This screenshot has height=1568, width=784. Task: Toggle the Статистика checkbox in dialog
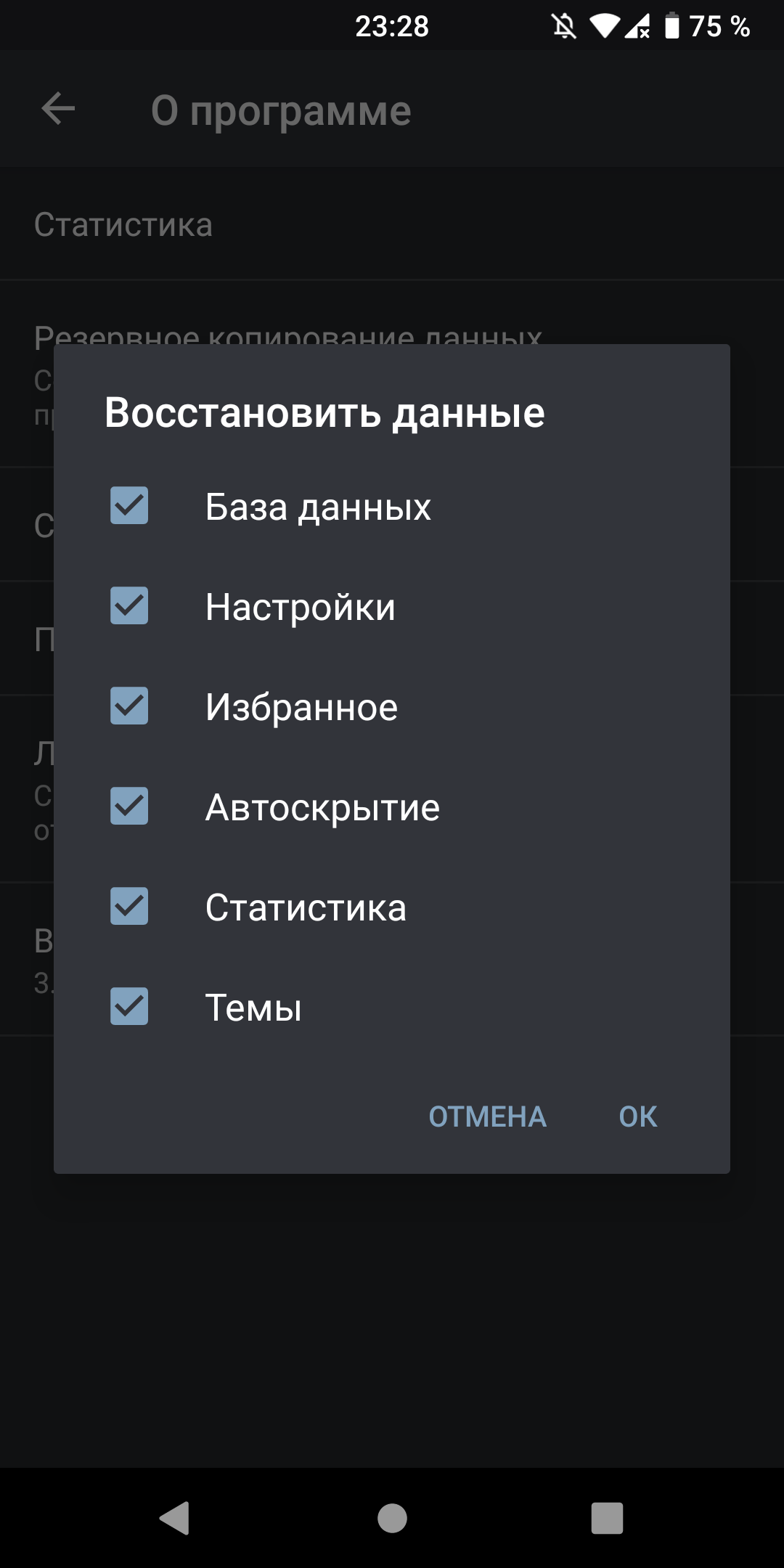[129, 906]
